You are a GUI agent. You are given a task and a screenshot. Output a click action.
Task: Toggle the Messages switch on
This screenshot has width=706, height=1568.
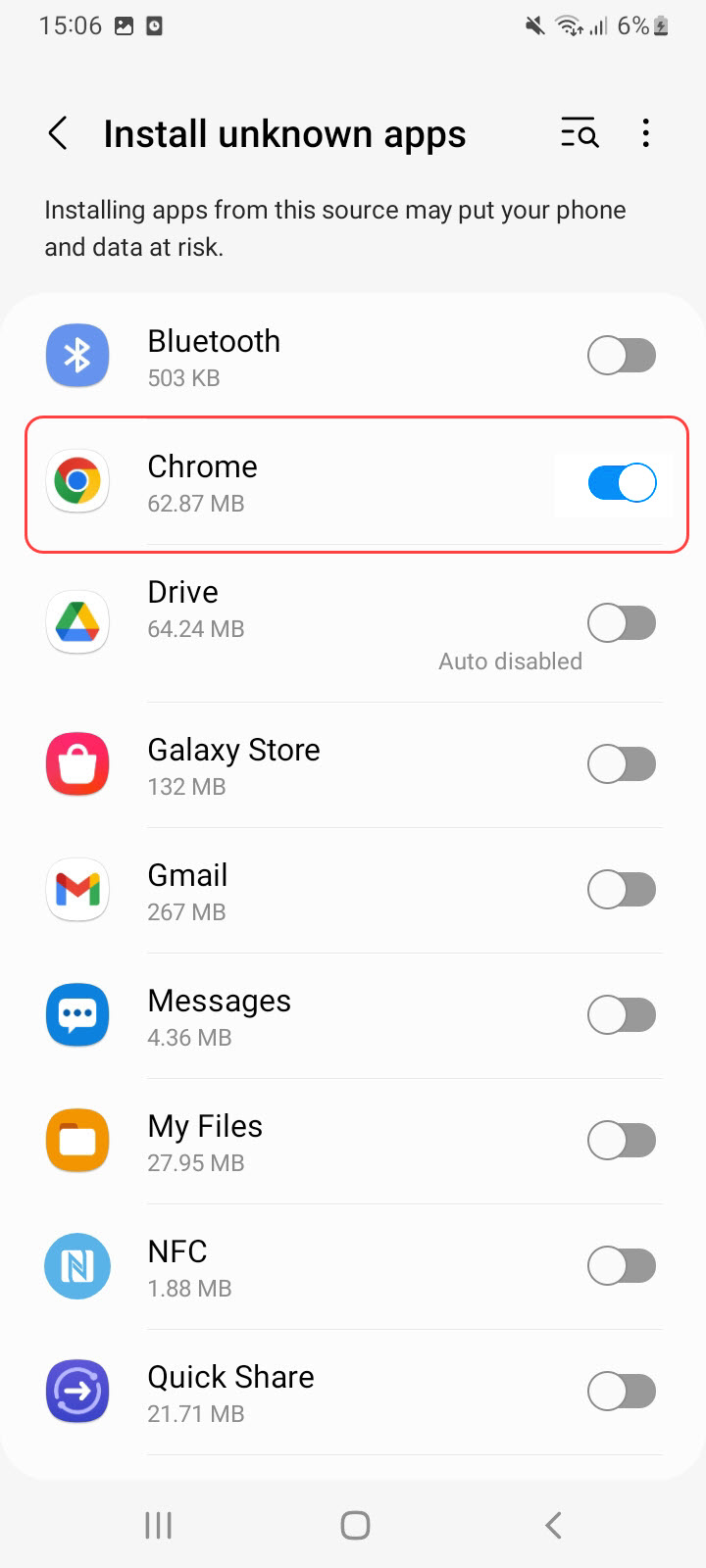[x=622, y=1015]
